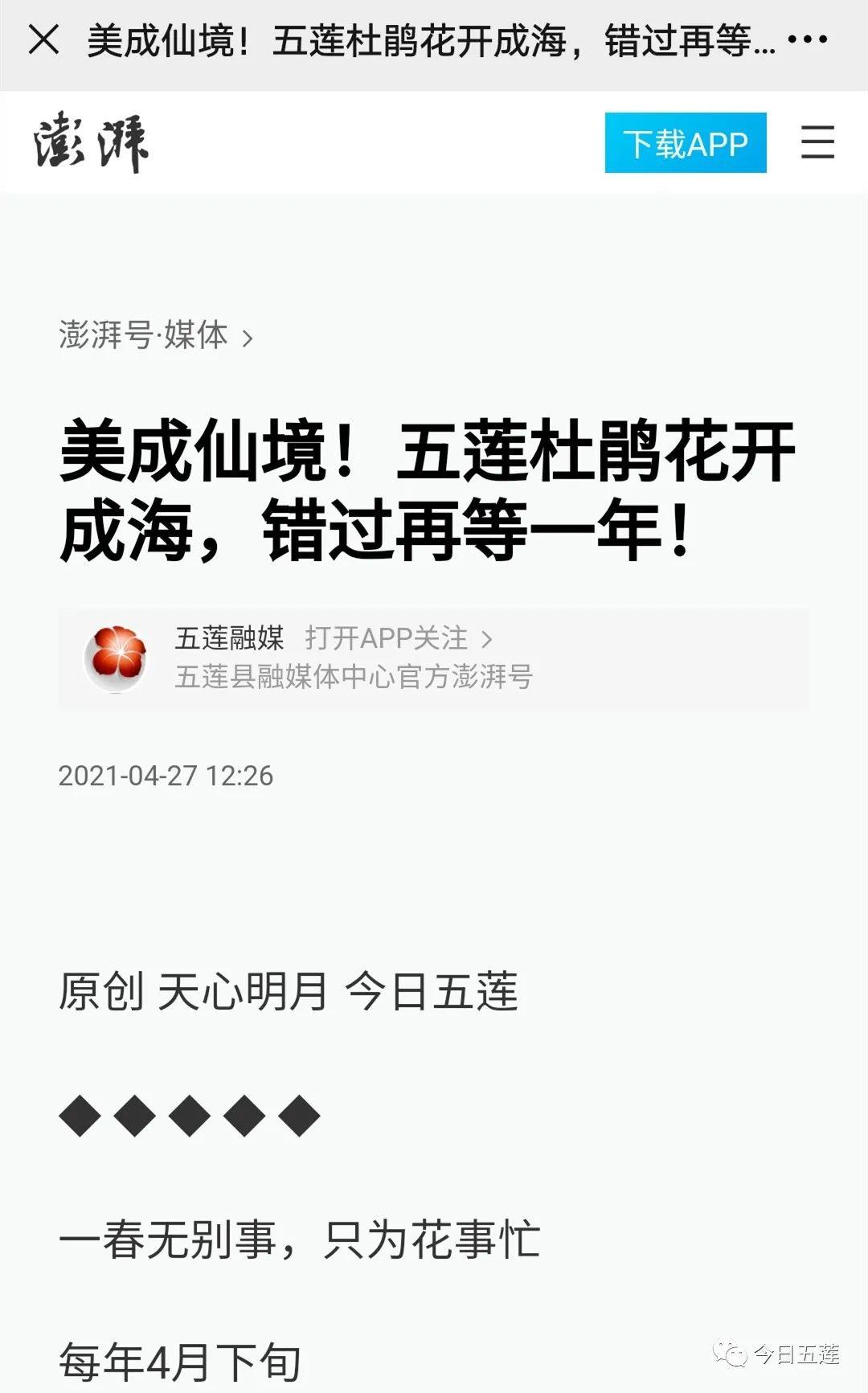Viewport: 868px width, 1393px height.
Task: Open the 澎湃号·媒体 category link
Action: (154, 335)
